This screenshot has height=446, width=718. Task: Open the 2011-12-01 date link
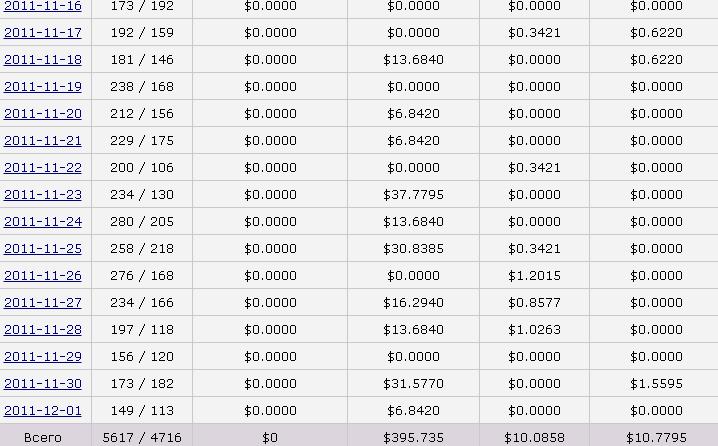43,411
